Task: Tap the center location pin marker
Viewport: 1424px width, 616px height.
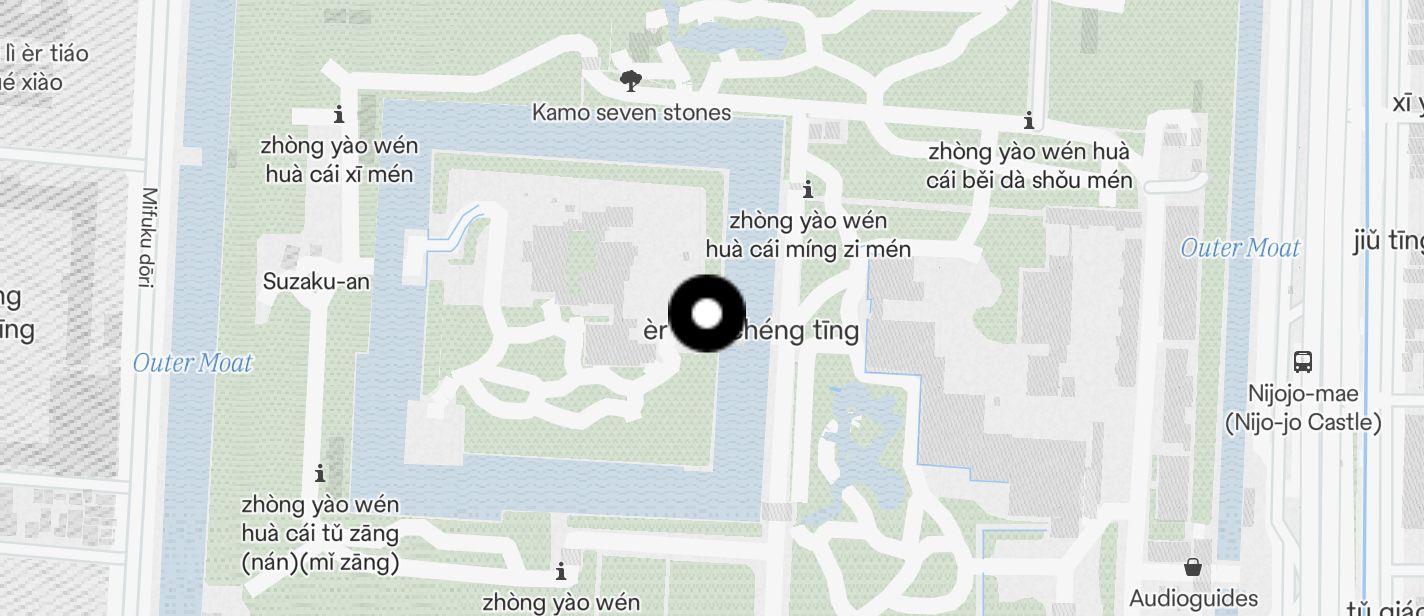Action: 707,314
